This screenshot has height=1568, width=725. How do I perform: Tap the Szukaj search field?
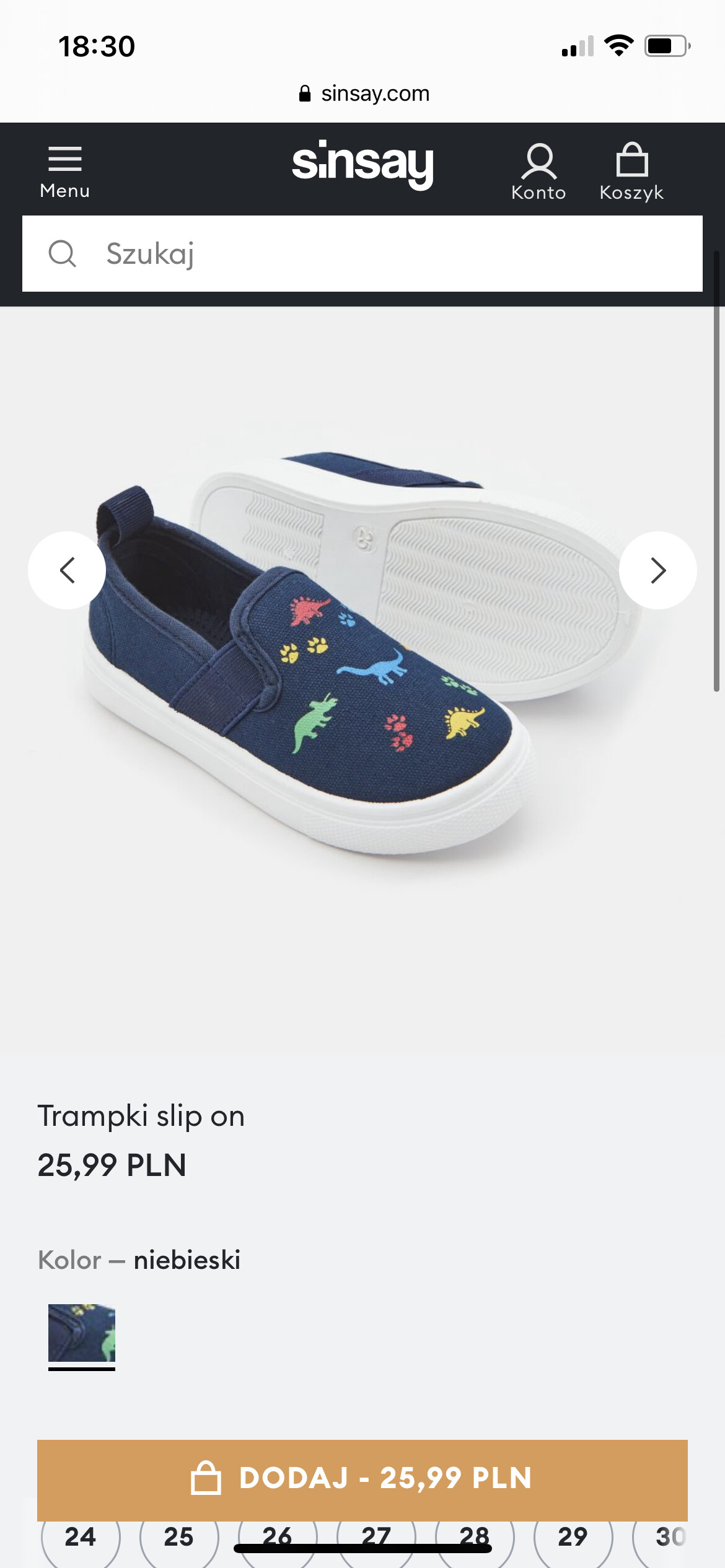[x=362, y=253]
